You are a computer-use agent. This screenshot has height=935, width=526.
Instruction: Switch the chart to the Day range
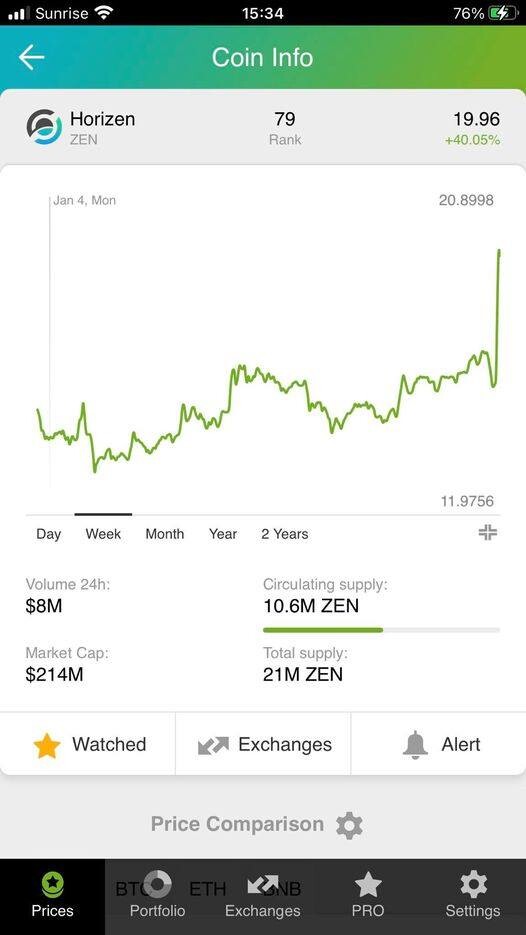point(48,534)
